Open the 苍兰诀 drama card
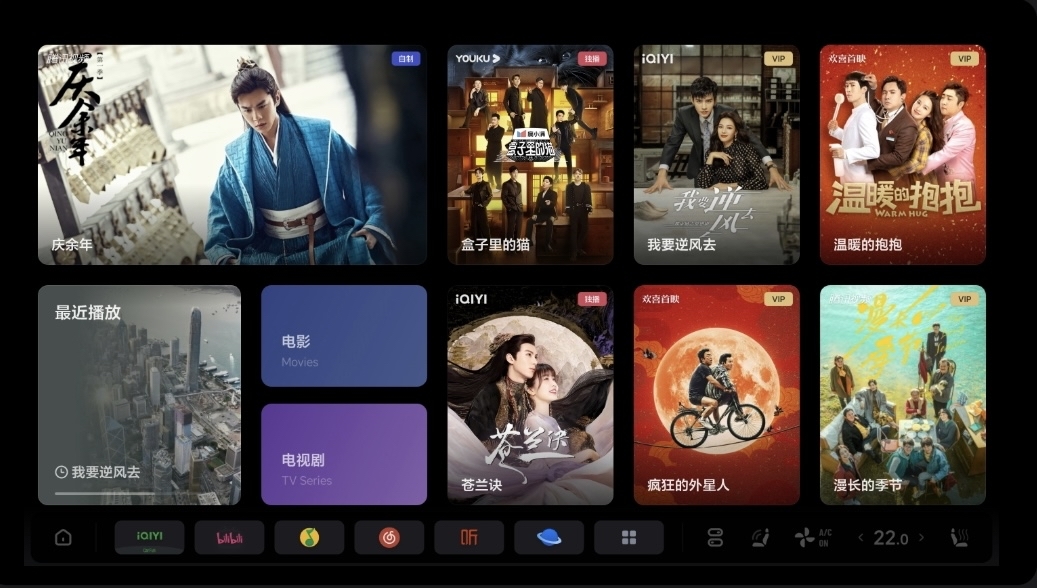This screenshot has height=588, width=1037. click(530, 395)
